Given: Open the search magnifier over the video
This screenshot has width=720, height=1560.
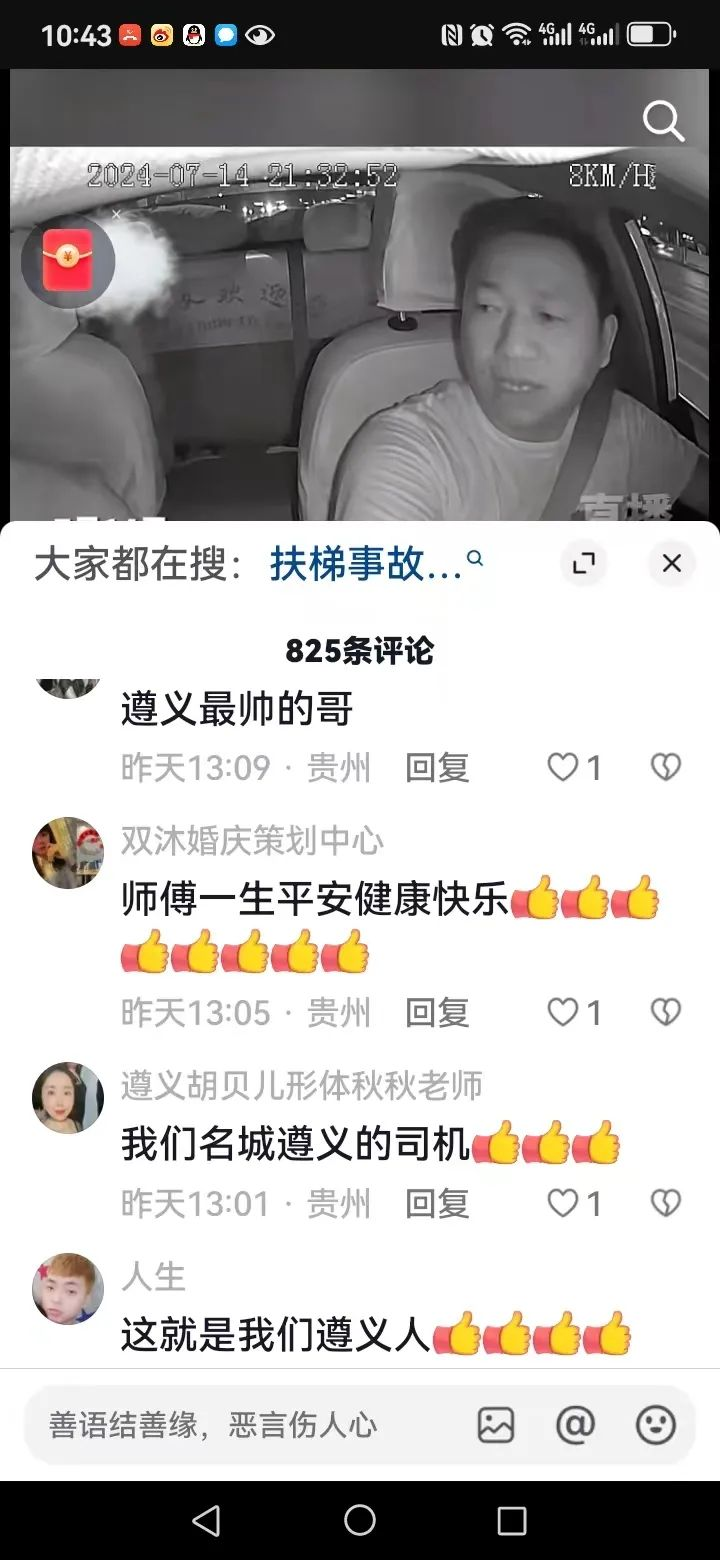Looking at the screenshot, I should 663,122.
